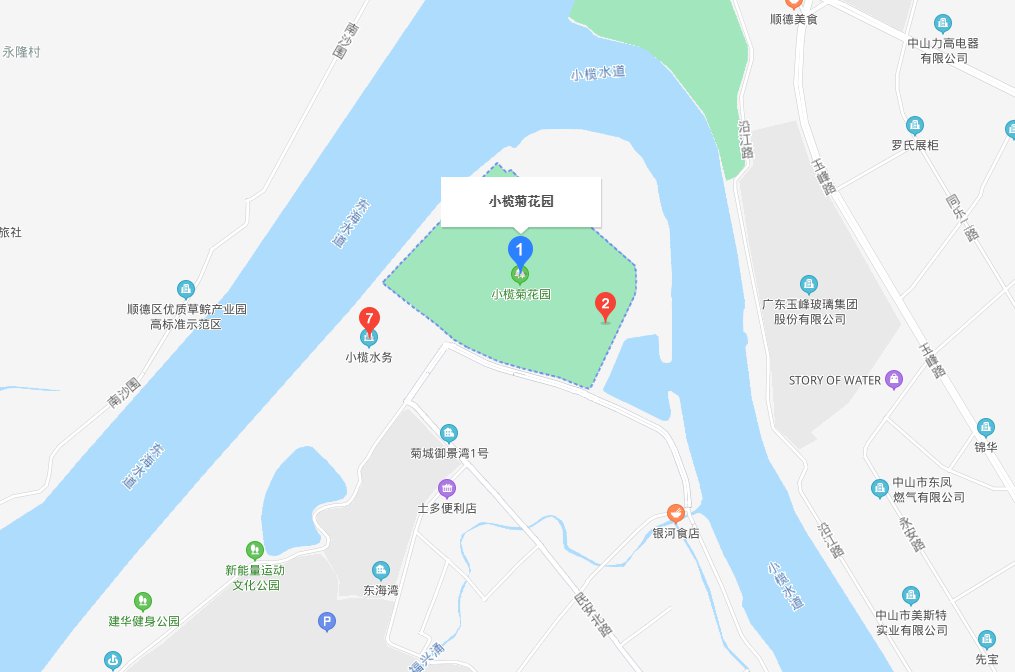The width and height of the screenshot is (1015, 672).
Task: Tap the 银河食店 restaurant icon
Action: 676,513
